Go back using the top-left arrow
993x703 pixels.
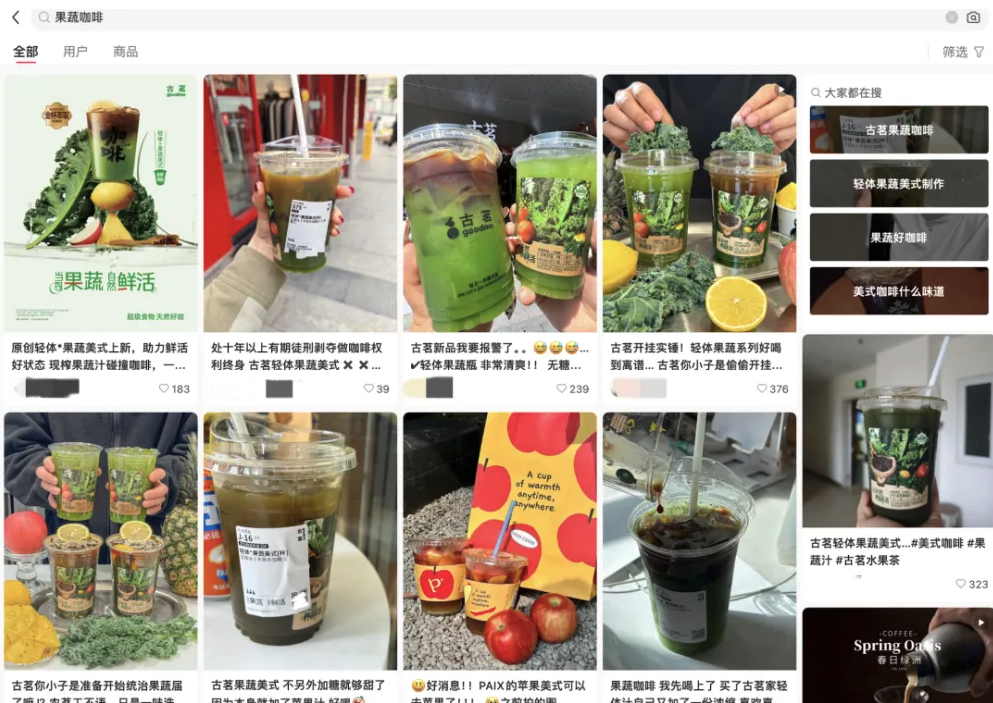[15, 17]
